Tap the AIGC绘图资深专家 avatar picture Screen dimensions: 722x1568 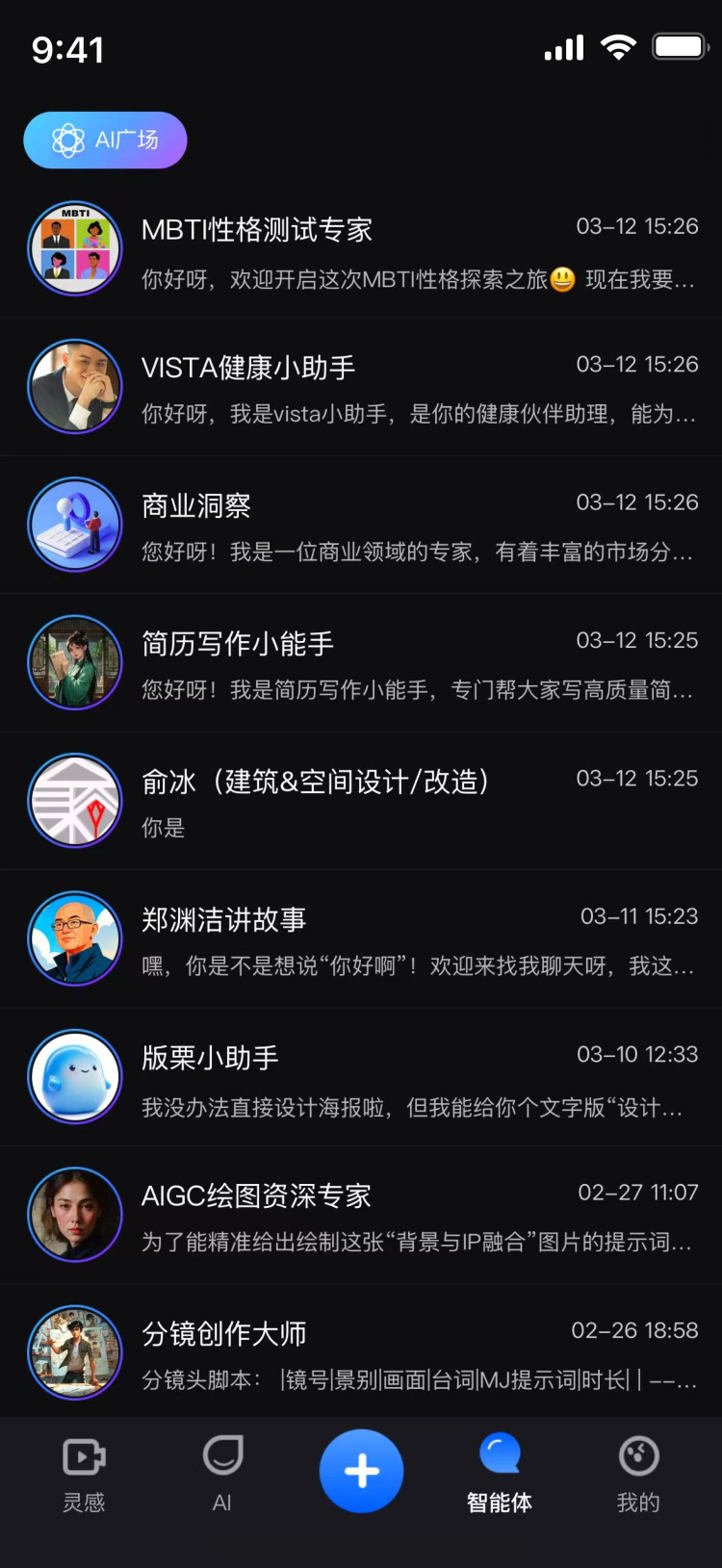pos(75,1215)
